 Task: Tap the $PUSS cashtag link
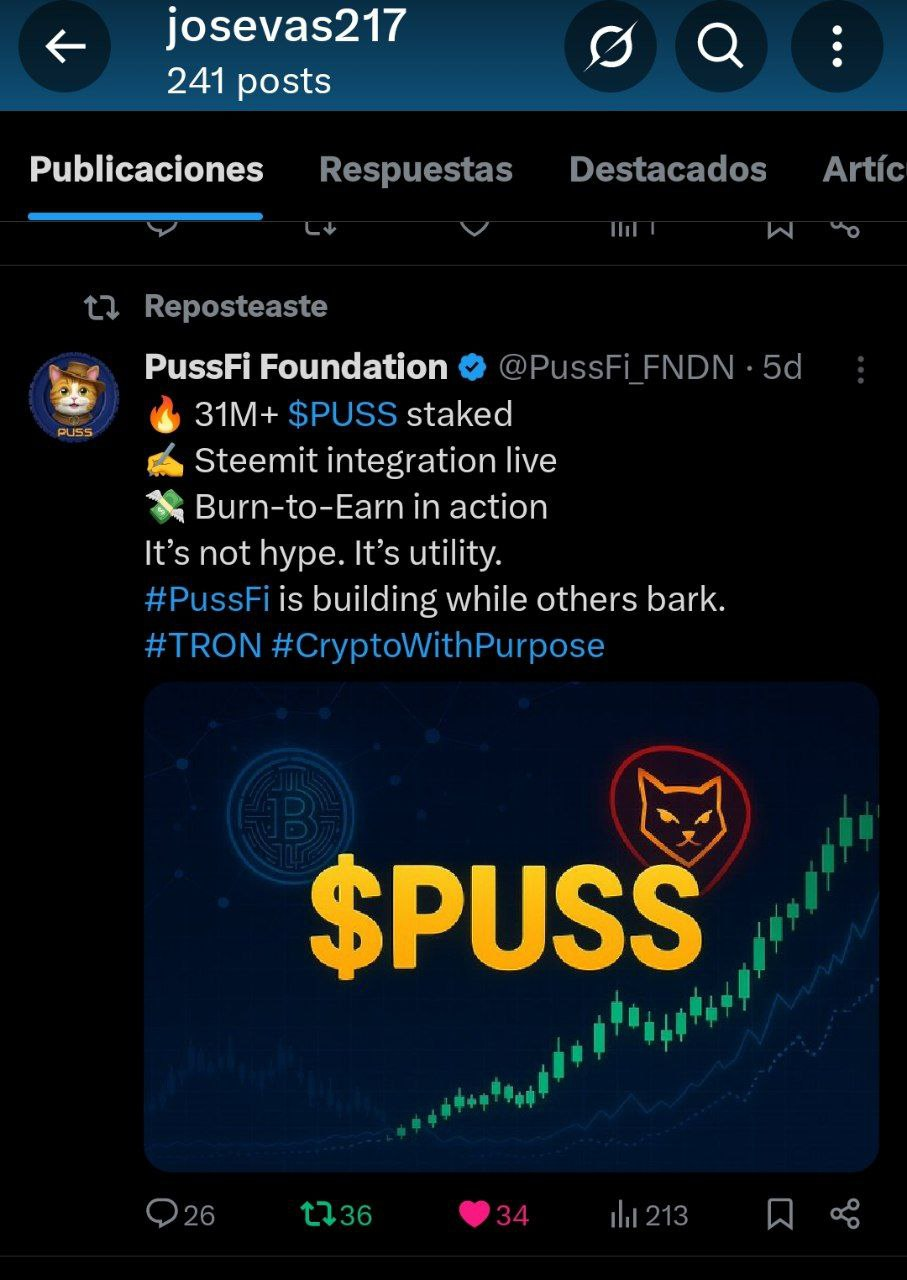coord(342,414)
